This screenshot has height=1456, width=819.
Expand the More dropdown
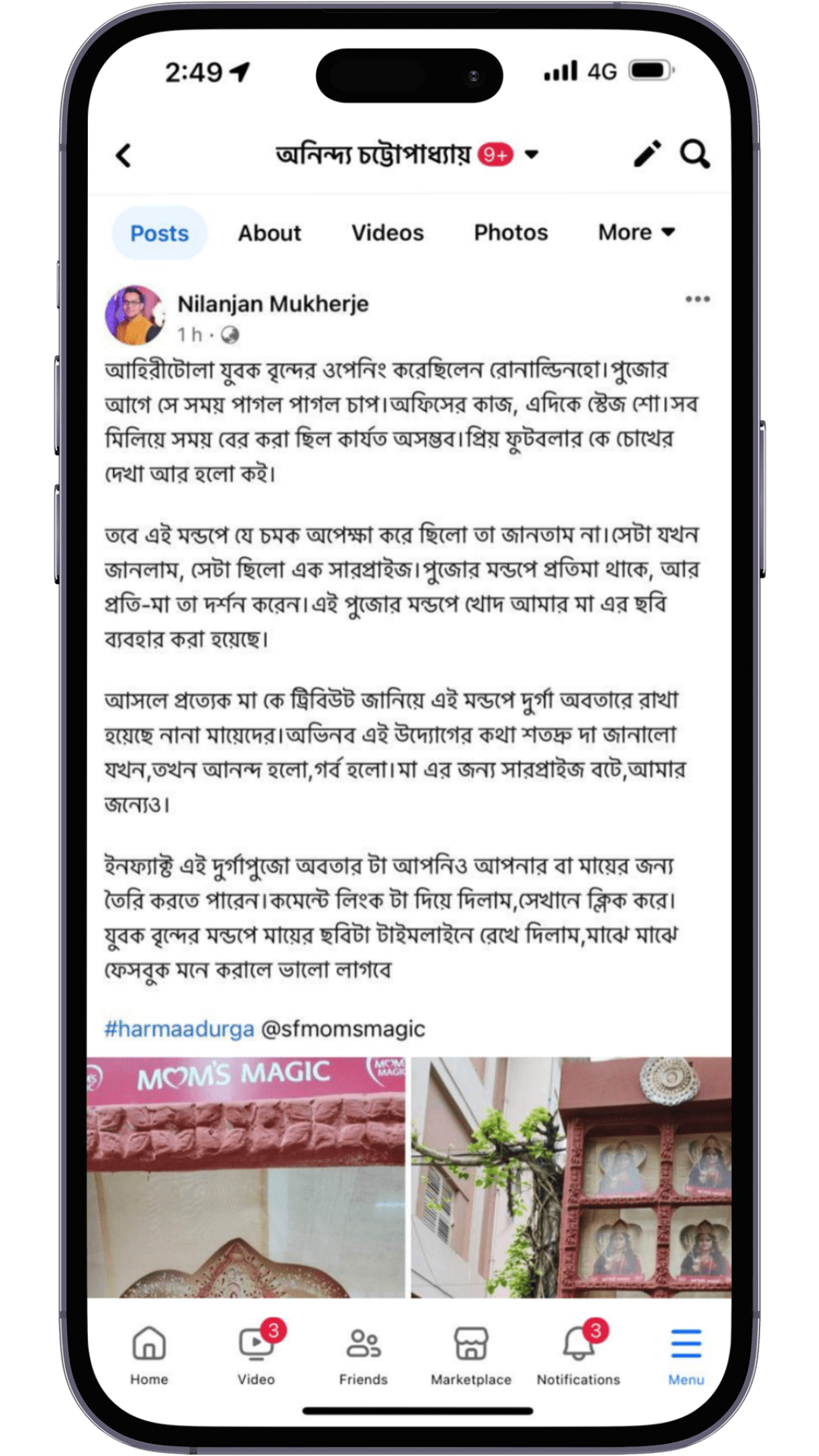click(x=635, y=233)
